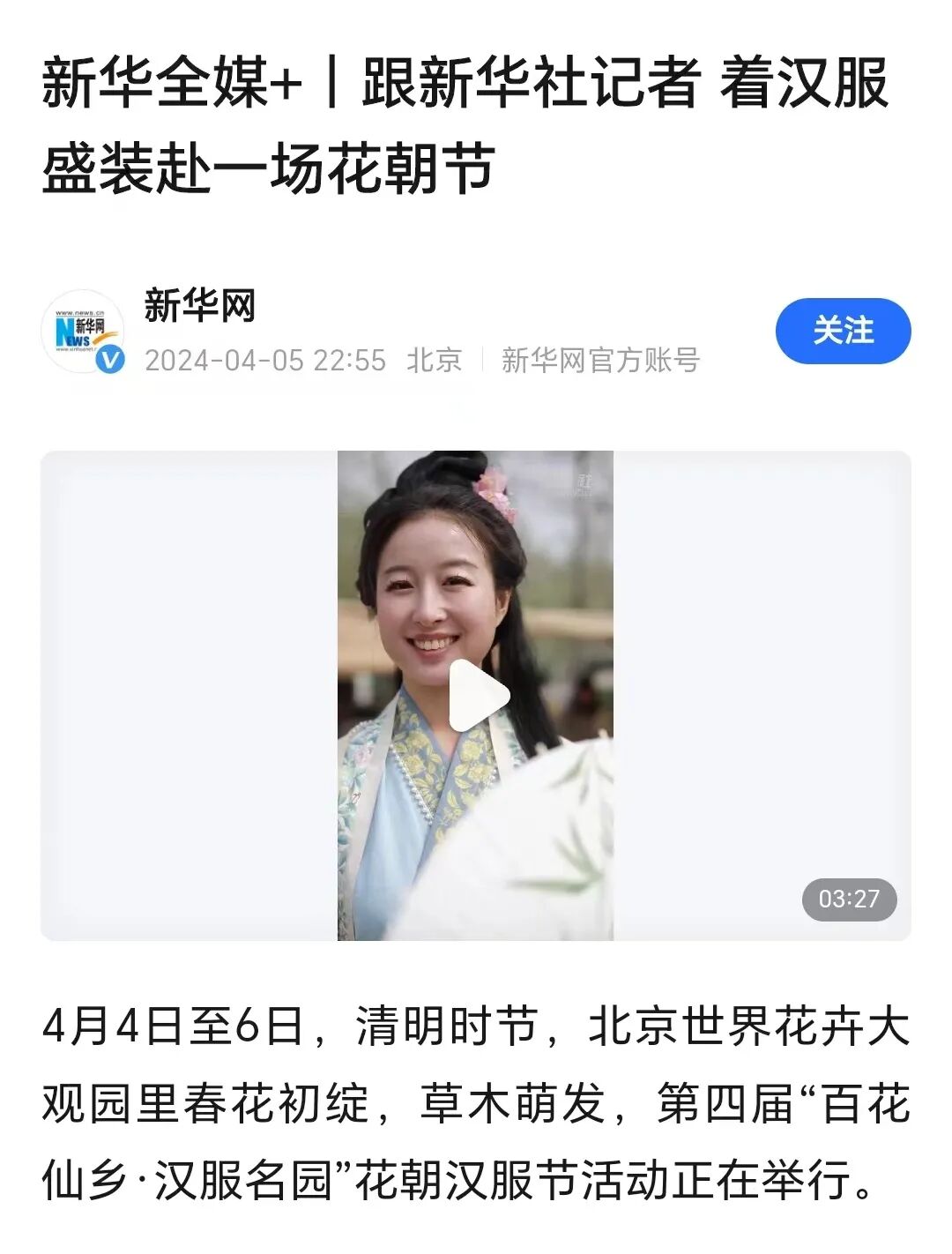Open the 新华网 profile avatar
Viewport: 952px width, 1254px height.
tap(83, 332)
